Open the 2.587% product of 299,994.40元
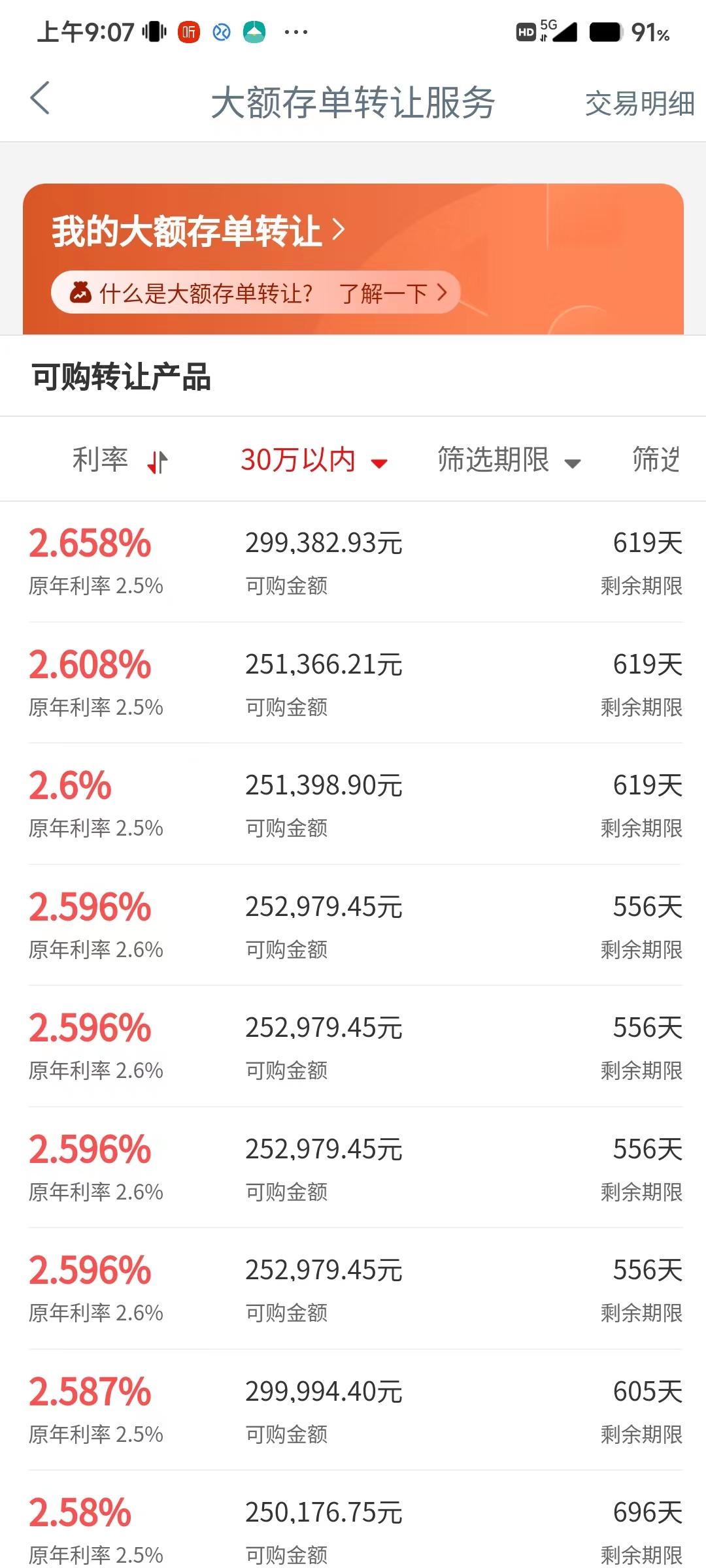706x1568 pixels. 353,1410
